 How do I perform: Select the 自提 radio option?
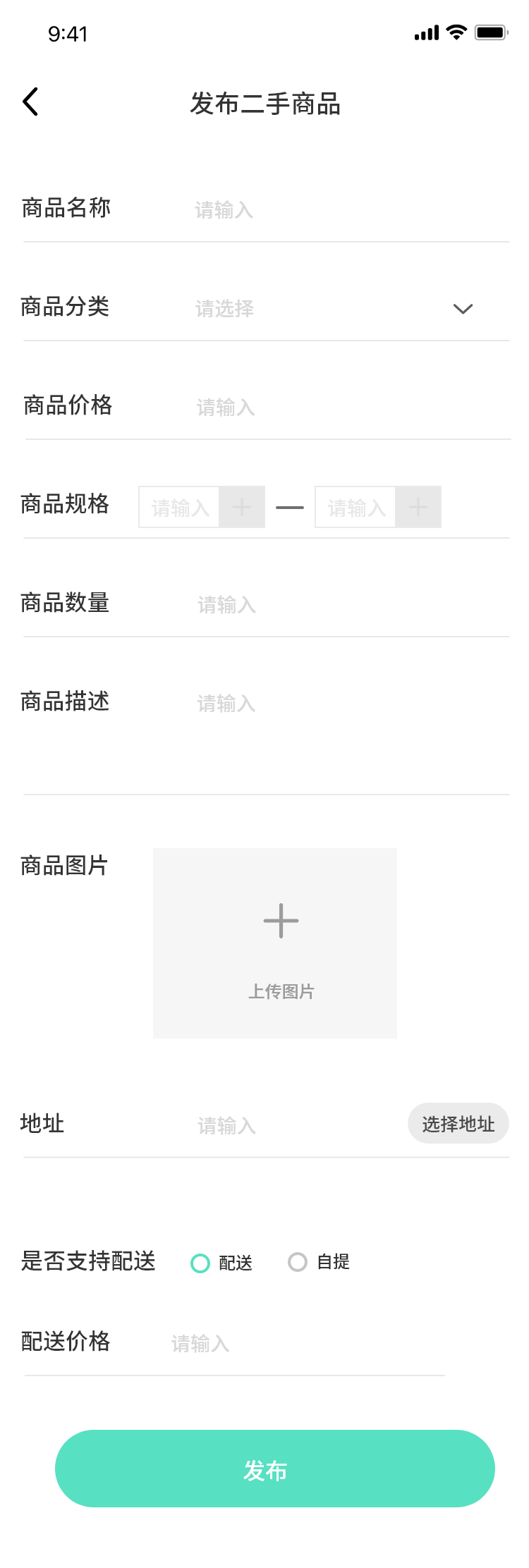(x=298, y=1262)
